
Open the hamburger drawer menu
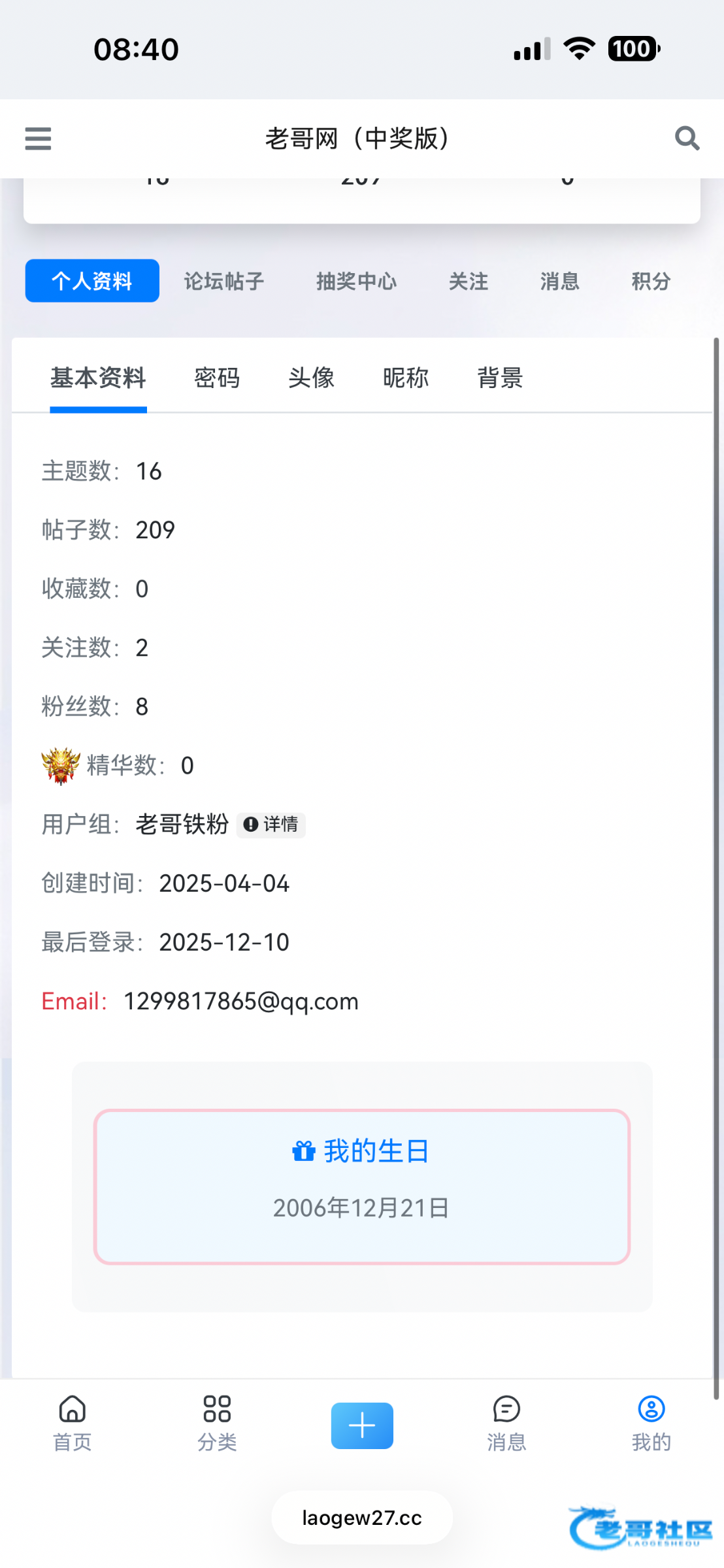(x=38, y=139)
